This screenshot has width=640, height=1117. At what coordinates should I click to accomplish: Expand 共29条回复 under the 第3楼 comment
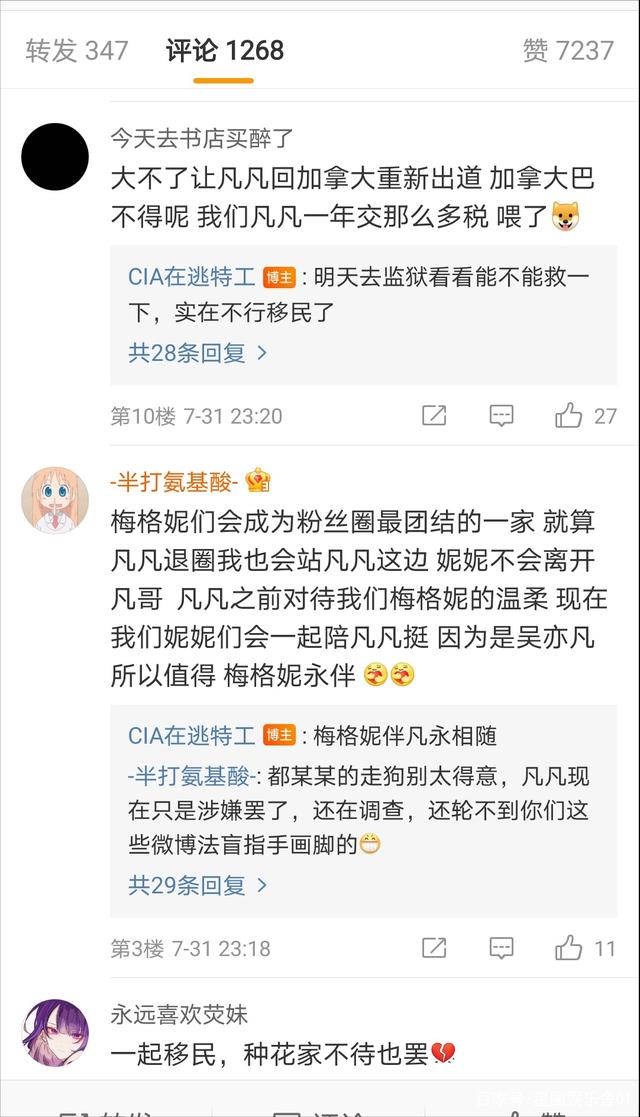(198, 884)
